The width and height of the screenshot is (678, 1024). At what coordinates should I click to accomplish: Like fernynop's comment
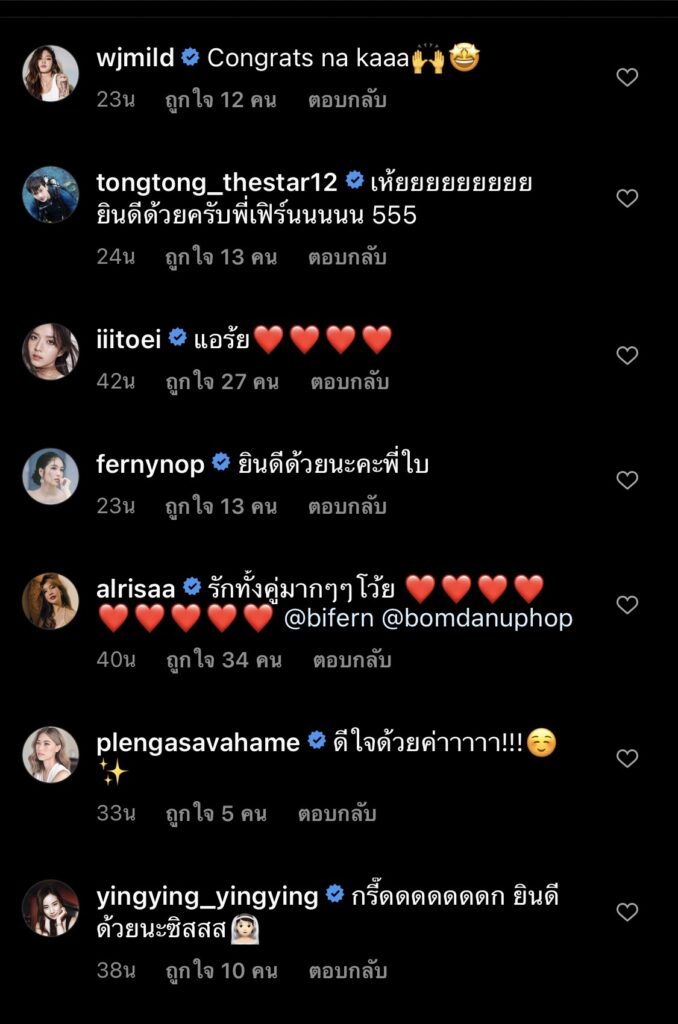tap(627, 480)
